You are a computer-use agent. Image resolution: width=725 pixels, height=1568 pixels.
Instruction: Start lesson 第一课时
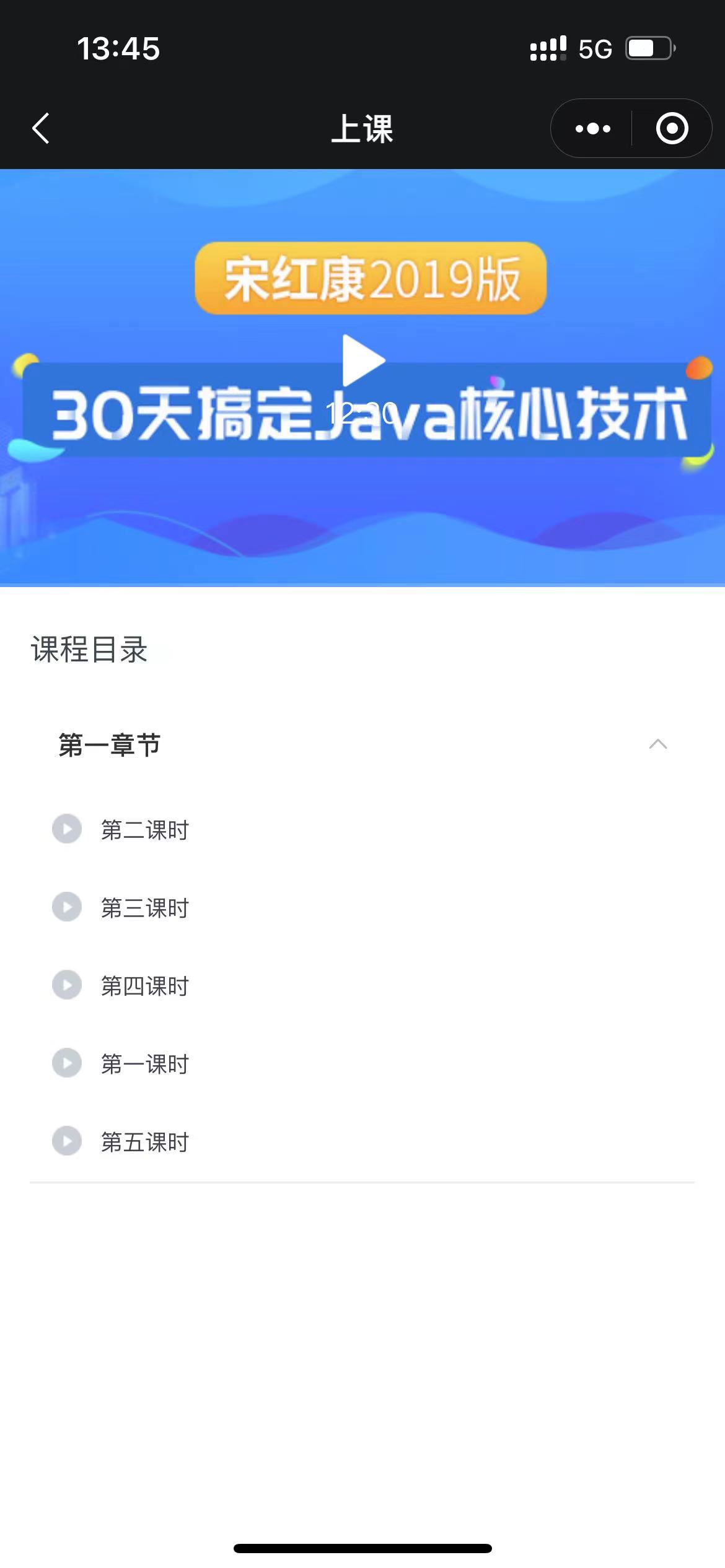(x=144, y=1064)
